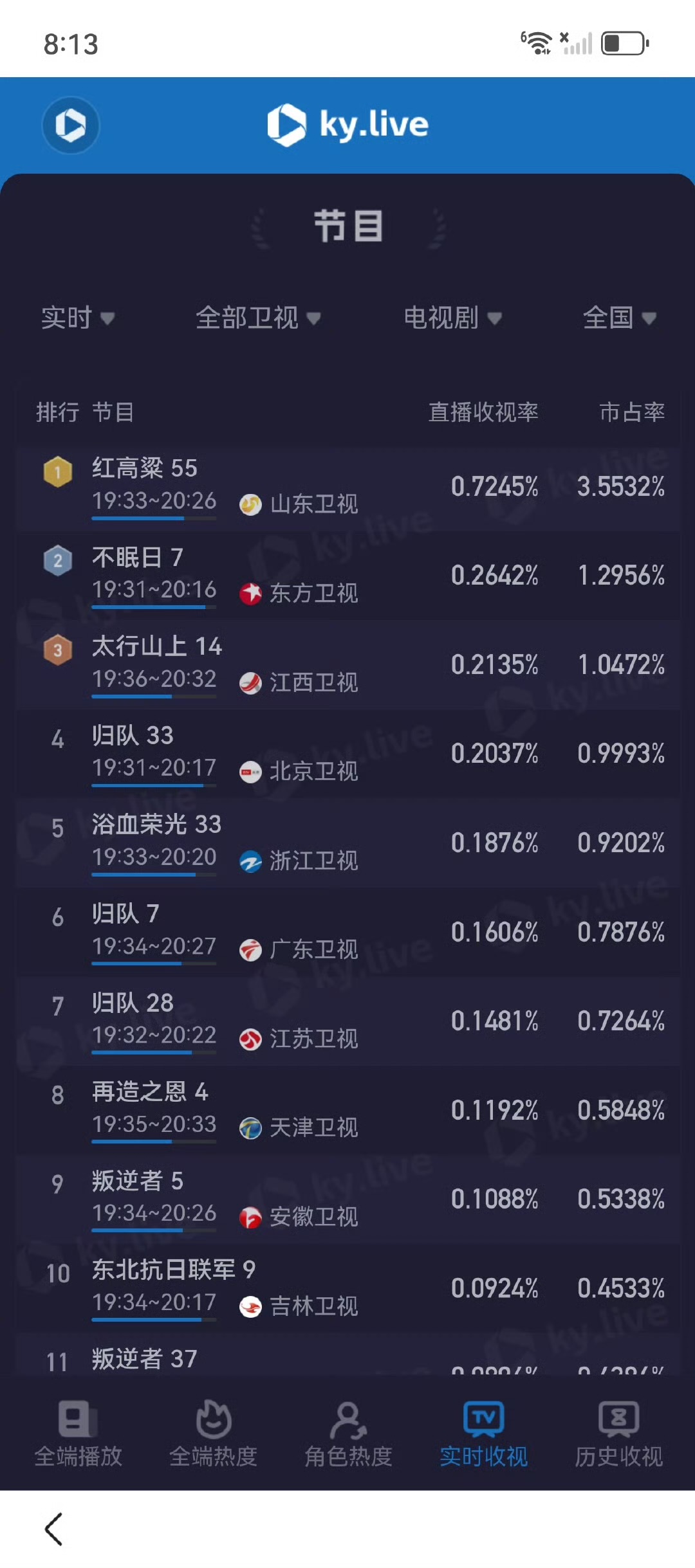Open the 红高粱 55 program row

click(347, 488)
